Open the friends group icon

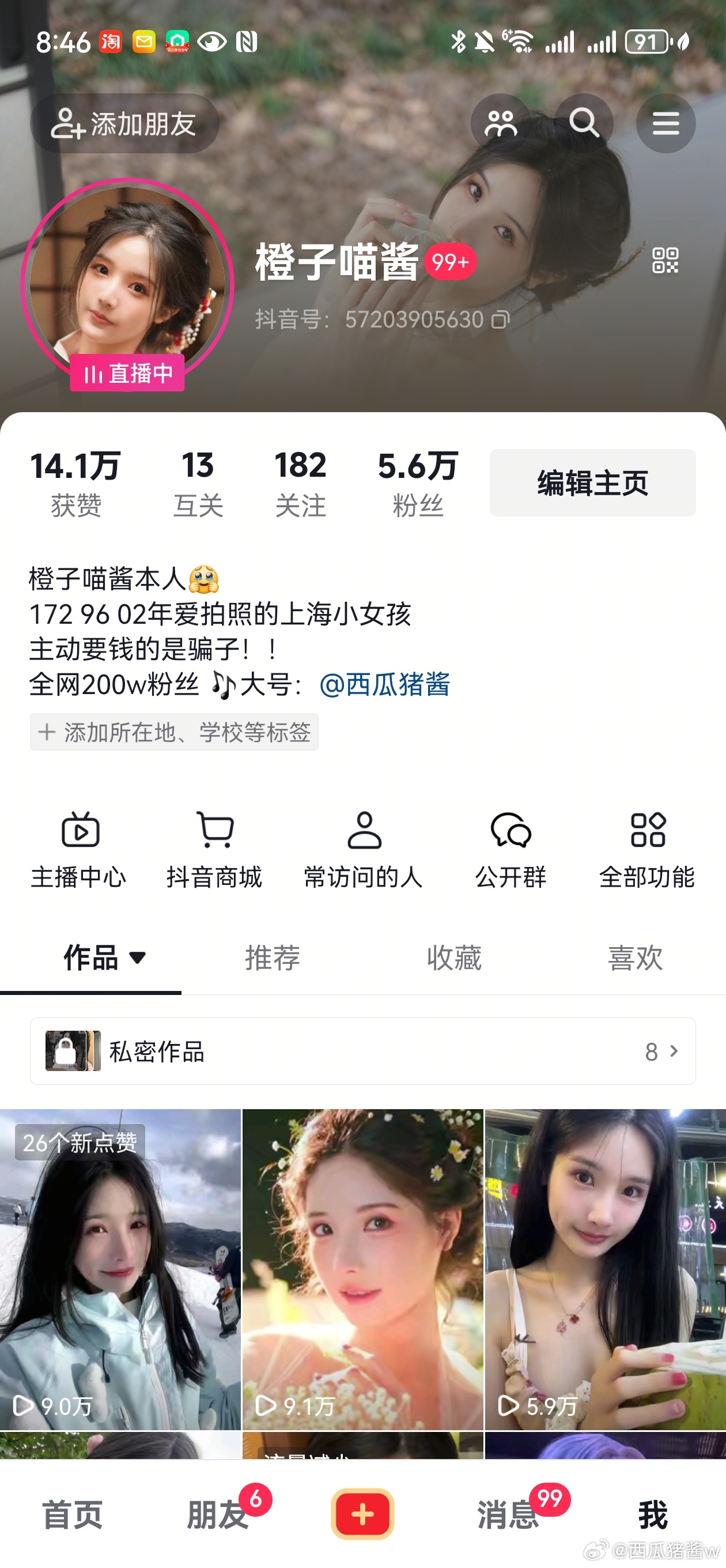click(500, 123)
